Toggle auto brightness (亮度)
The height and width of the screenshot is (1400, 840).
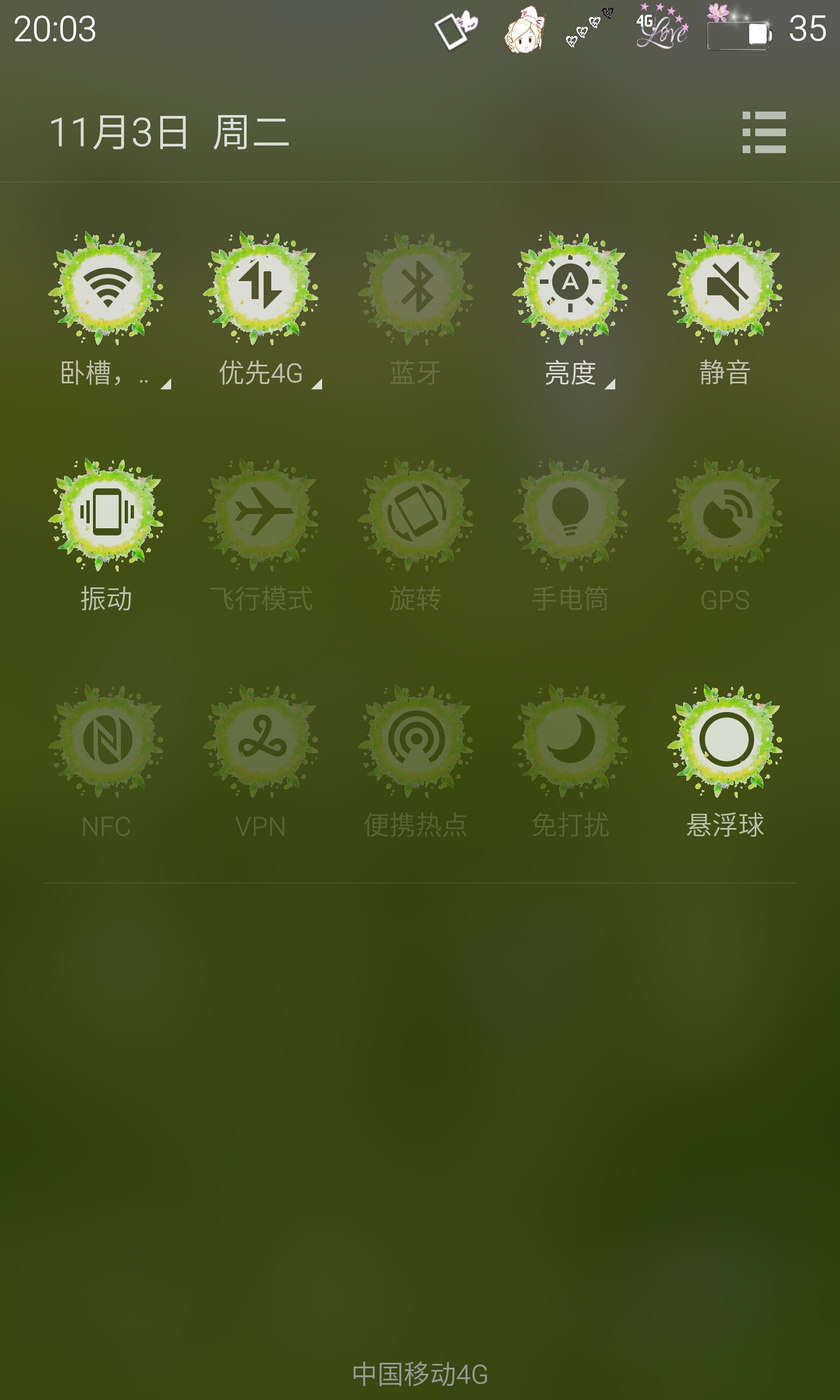click(570, 287)
